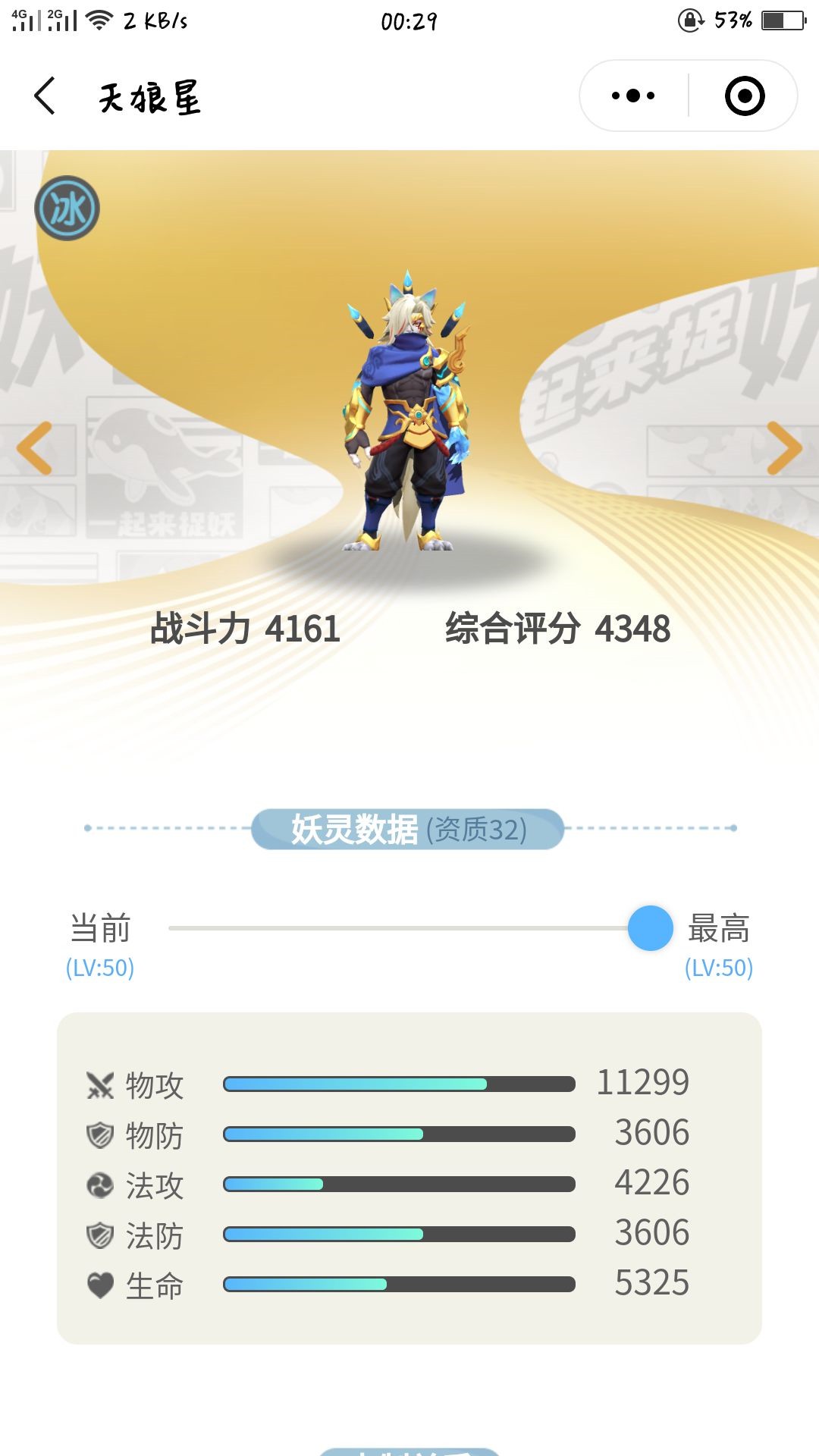Tap the 冰 attribute badge
Viewport: 819px width, 1456px height.
(67, 209)
